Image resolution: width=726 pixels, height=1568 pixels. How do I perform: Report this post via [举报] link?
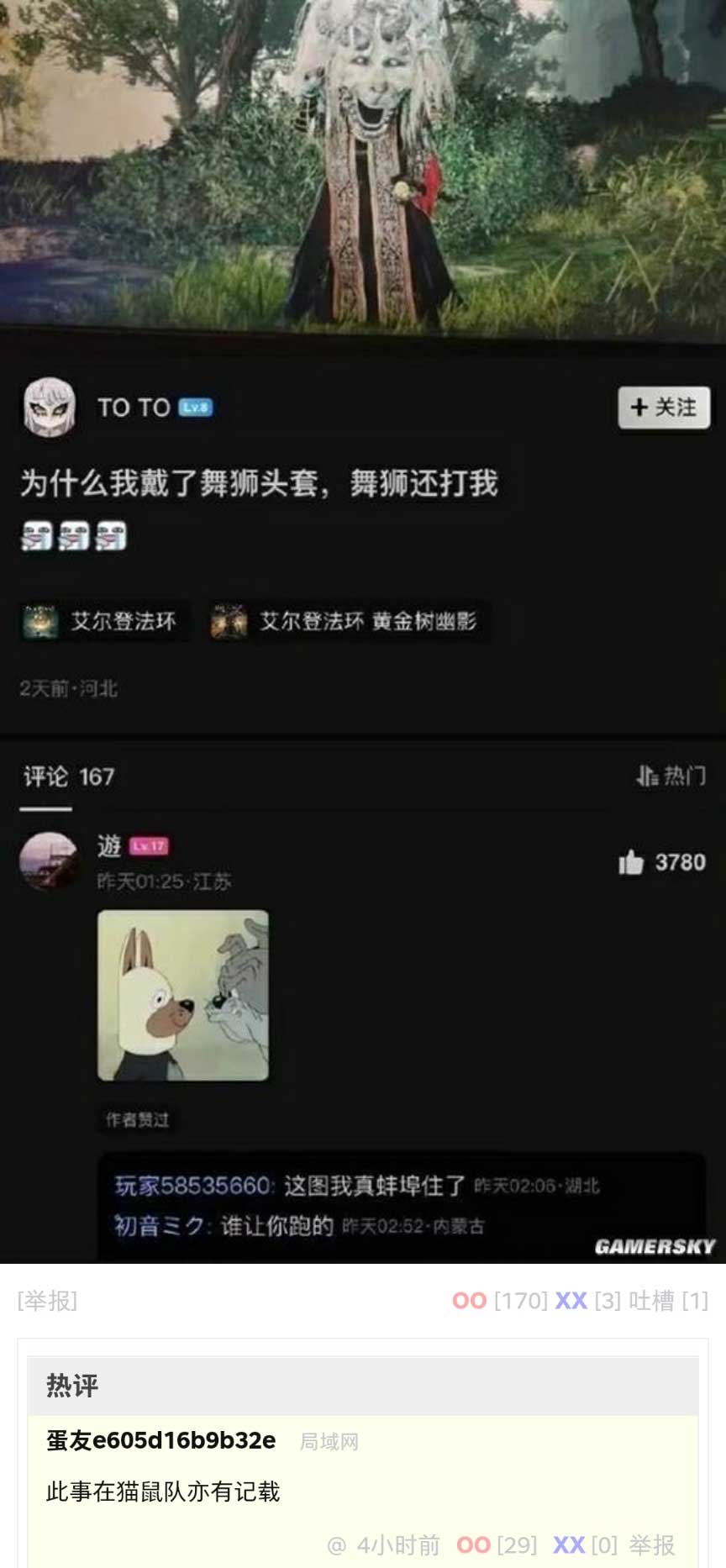click(47, 1301)
